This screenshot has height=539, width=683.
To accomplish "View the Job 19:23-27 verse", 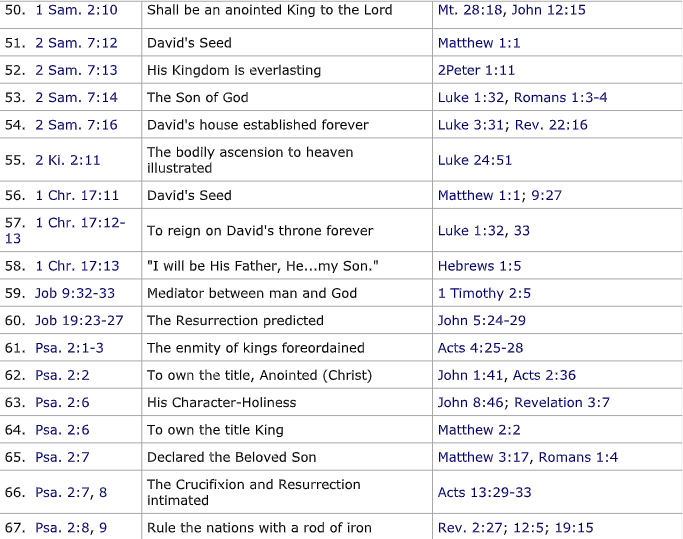I will point(79,321).
